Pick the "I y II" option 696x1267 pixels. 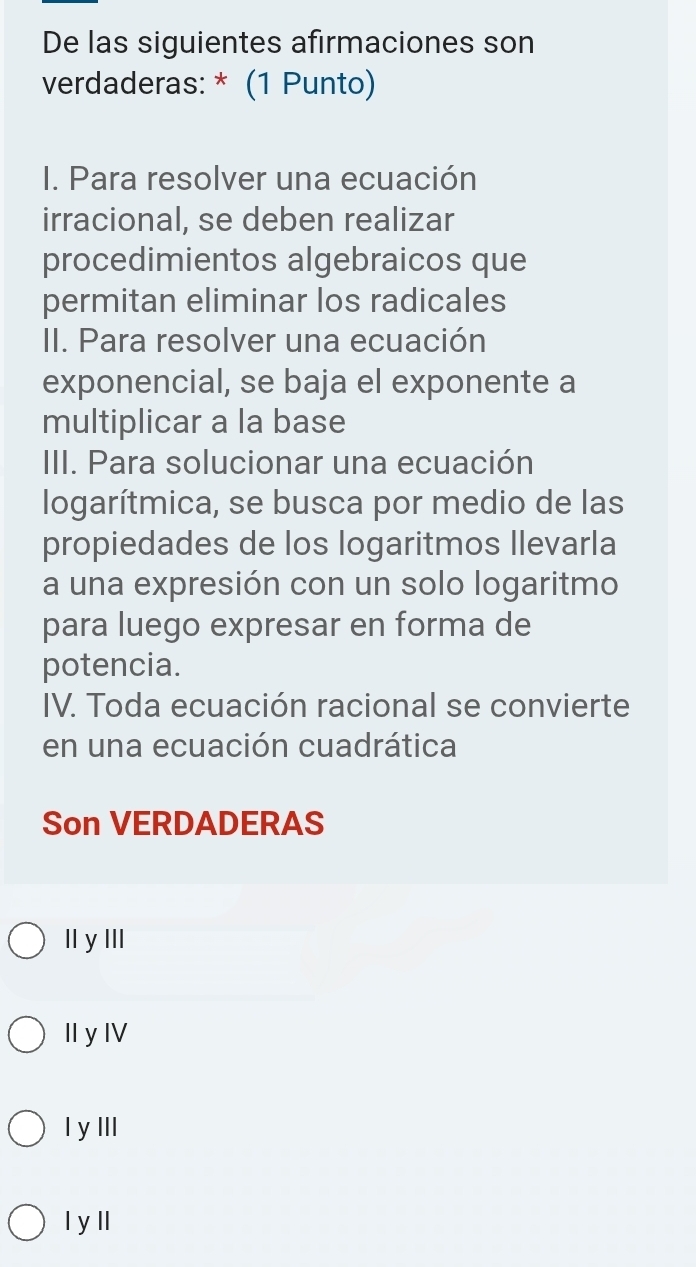click(28, 1221)
